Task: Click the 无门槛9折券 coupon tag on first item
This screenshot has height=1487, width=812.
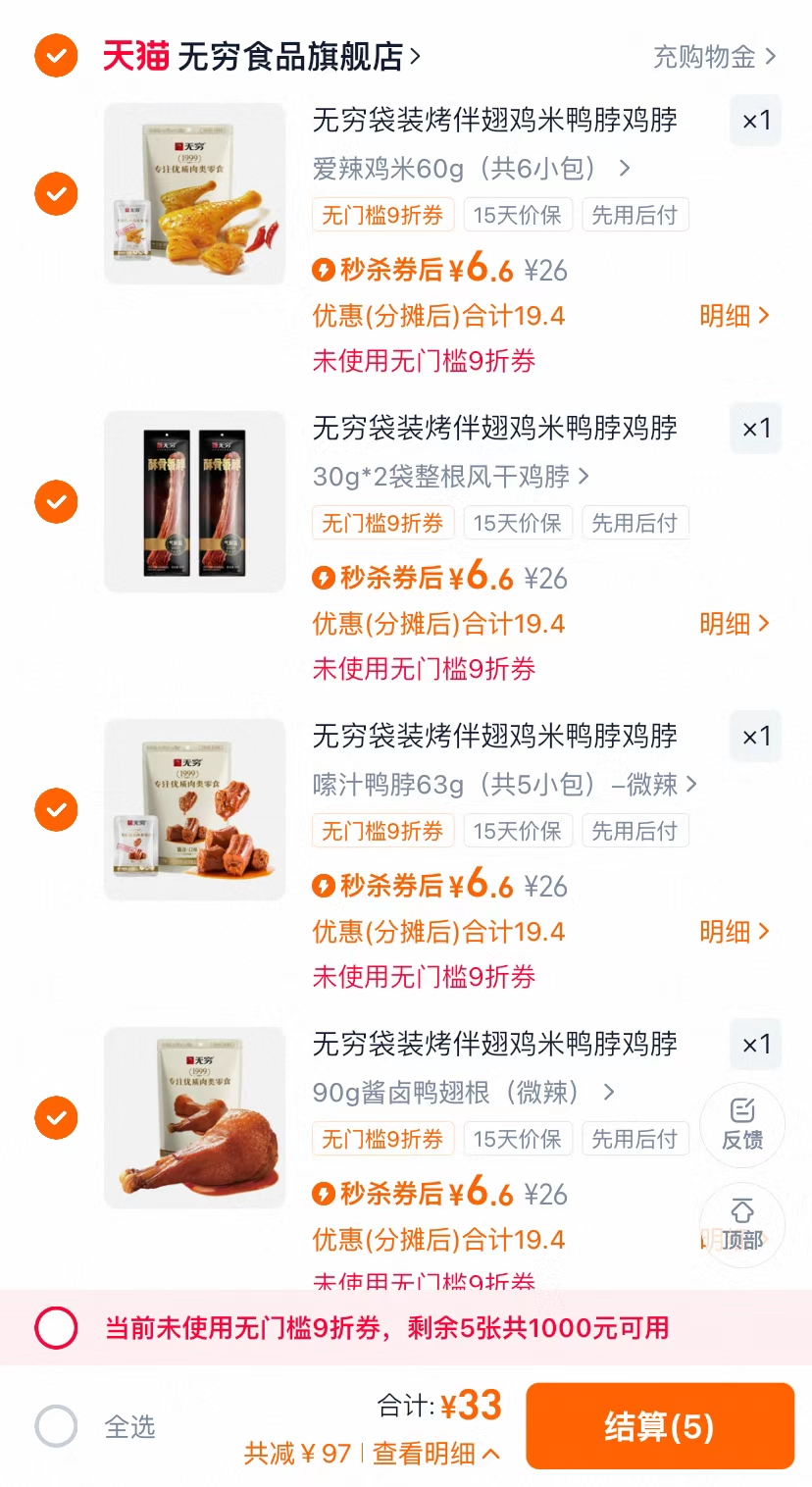Action: [x=382, y=215]
